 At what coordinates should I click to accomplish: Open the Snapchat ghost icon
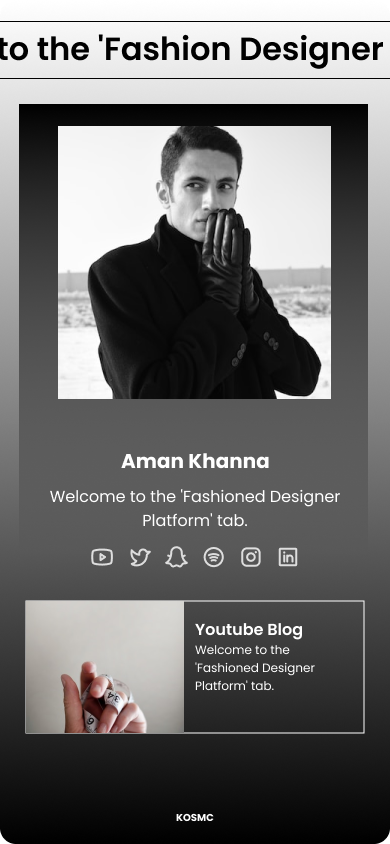176,557
